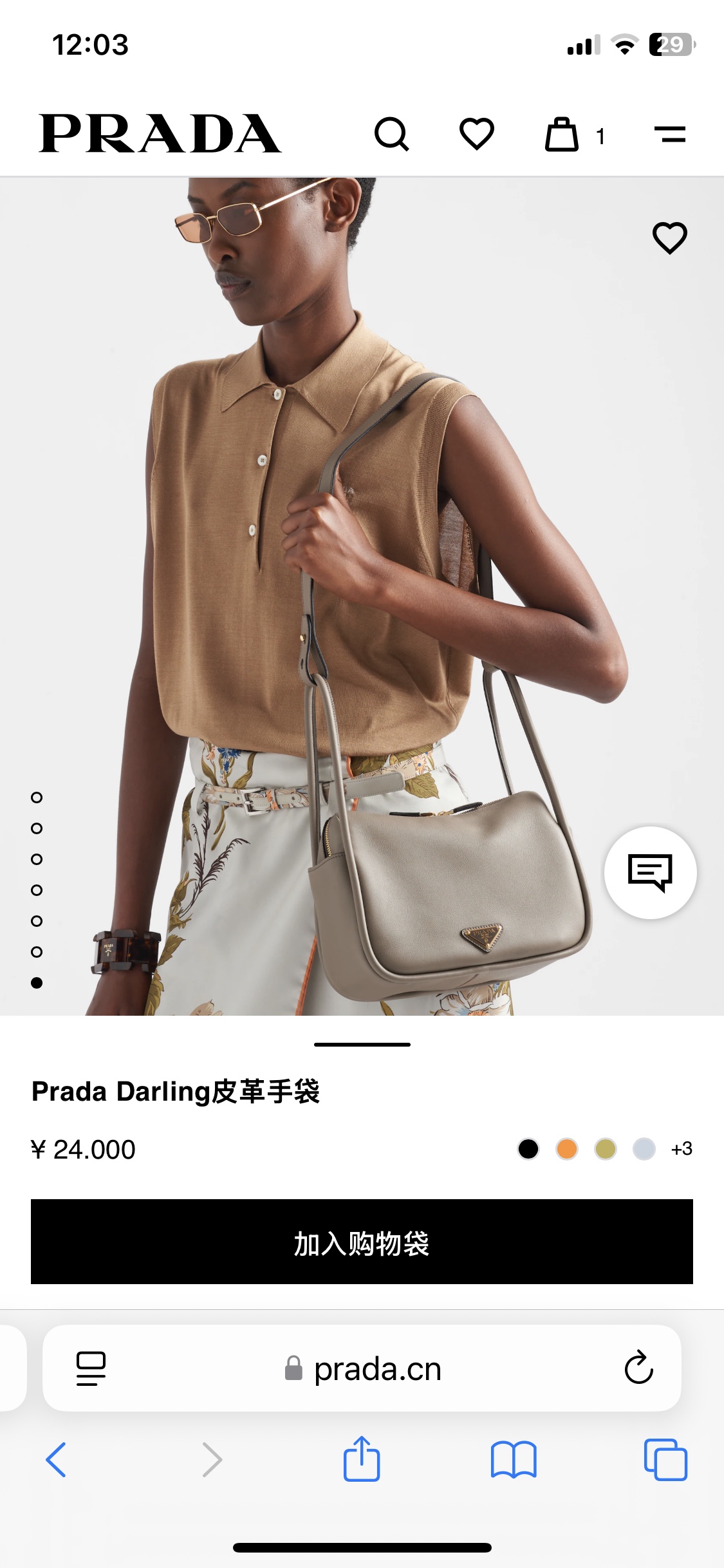Open the wishlist heart in the header

pyautogui.click(x=476, y=134)
